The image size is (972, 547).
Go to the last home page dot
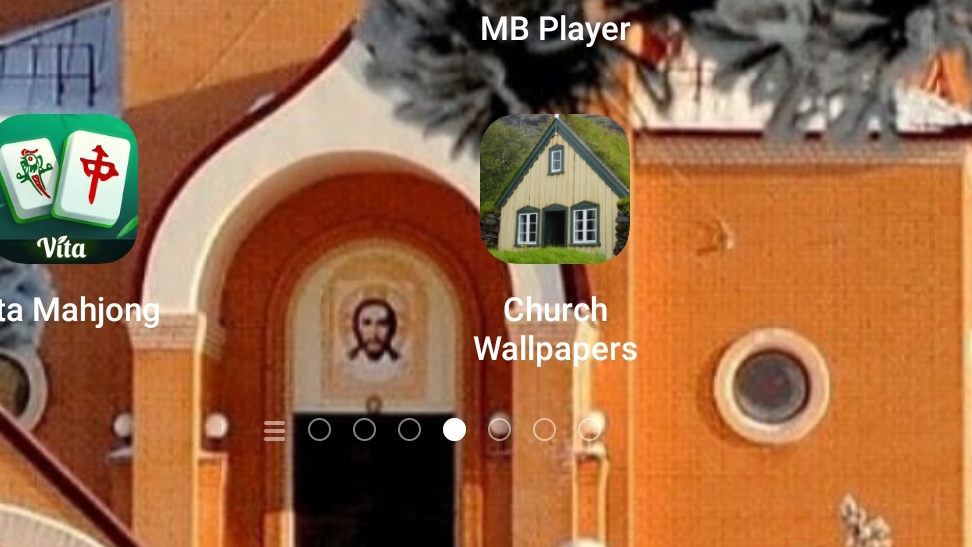[x=589, y=430]
